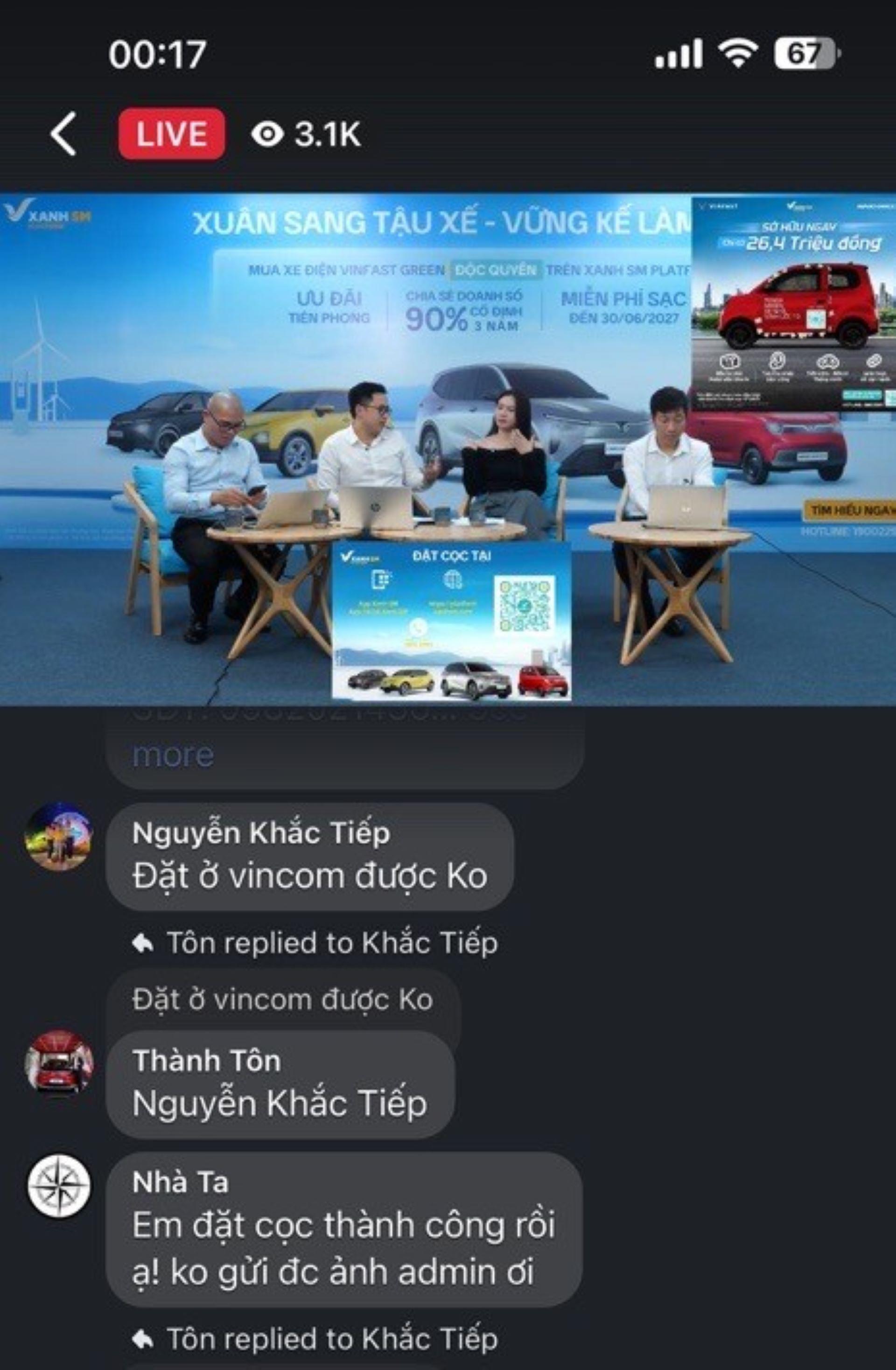Viewport: 896px width, 1370px height.
Task: Open commenter name Nhà Ta
Action: [180, 1182]
